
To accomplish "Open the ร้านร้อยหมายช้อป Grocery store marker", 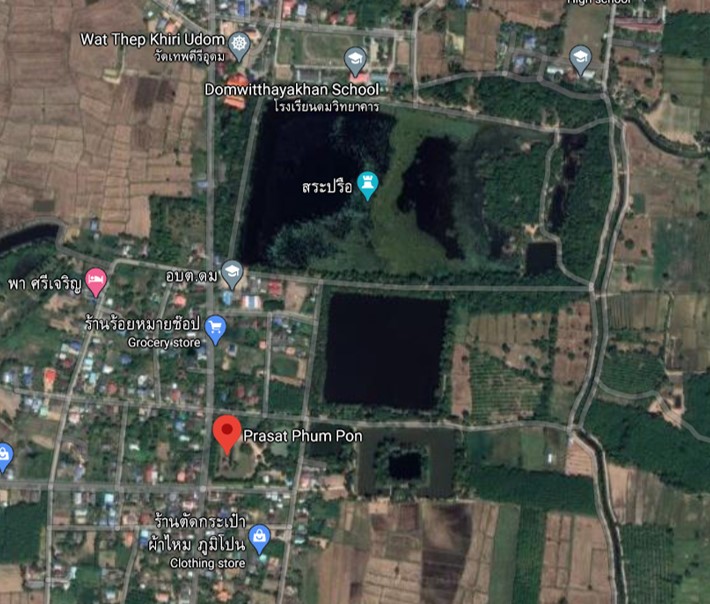I will [215, 327].
